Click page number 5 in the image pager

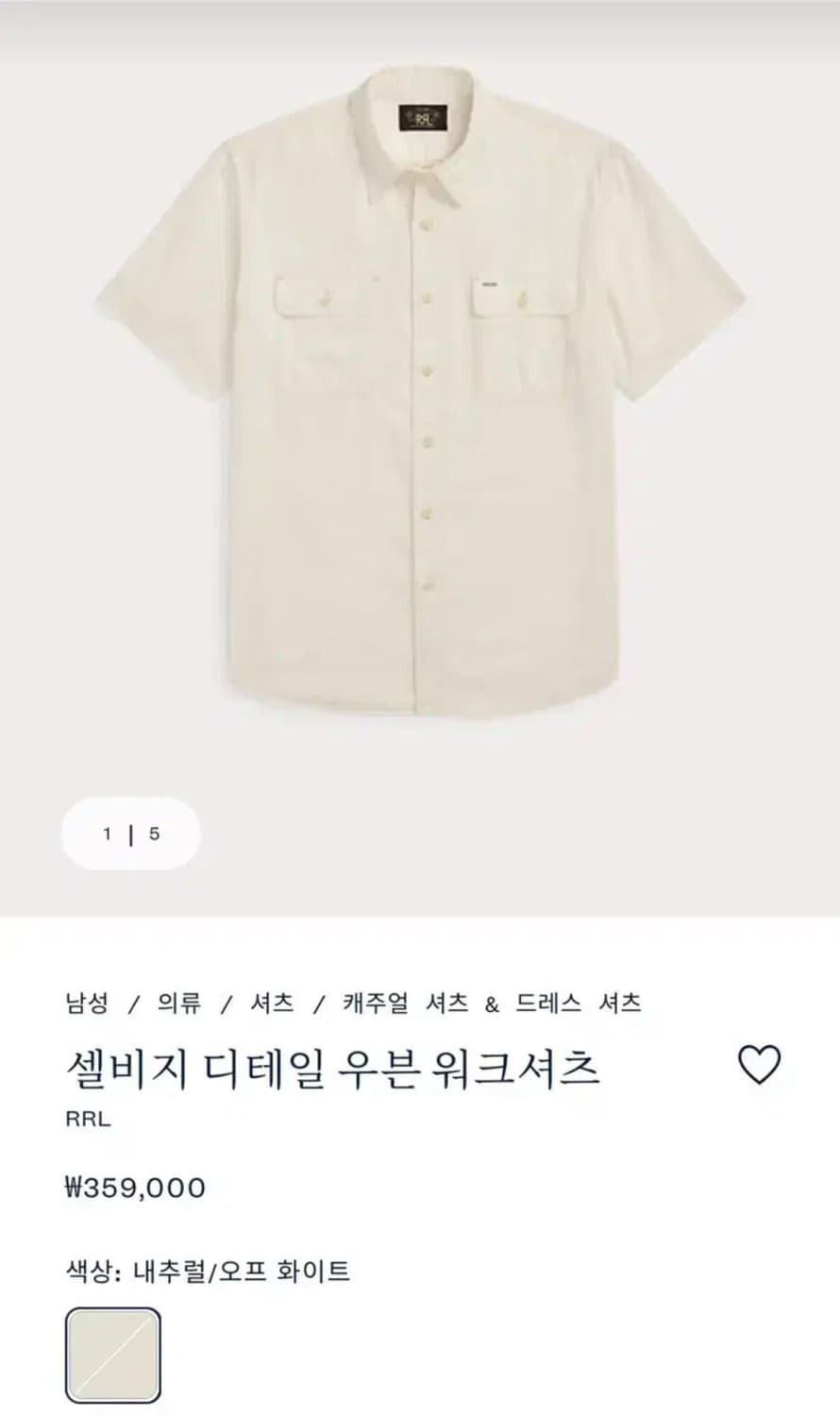point(155,834)
